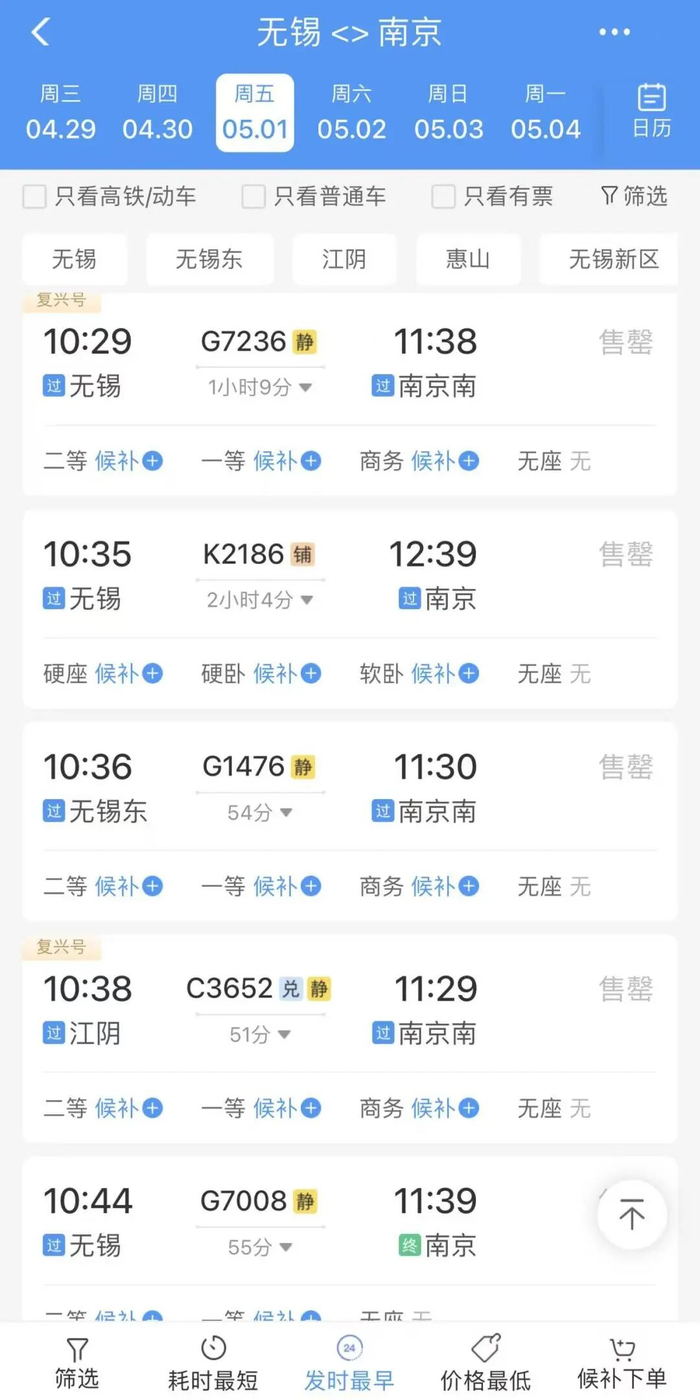Check the 只看高铁/动车 box
The width and height of the screenshot is (700, 1400).
[x=35, y=197]
